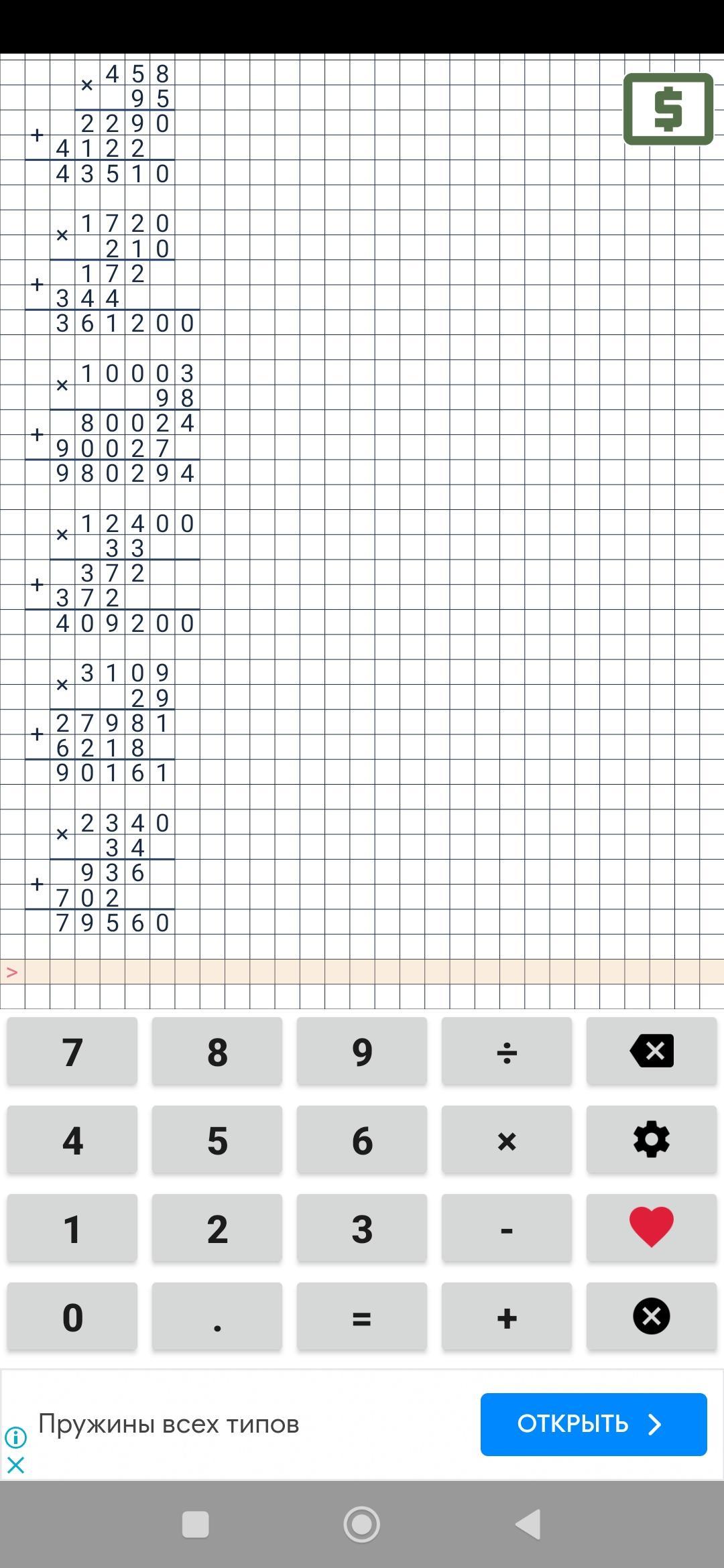This screenshot has height=1568, width=724.
Task: Select the multiplication operator key
Action: pyautogui.click(x=507, y=1140)
